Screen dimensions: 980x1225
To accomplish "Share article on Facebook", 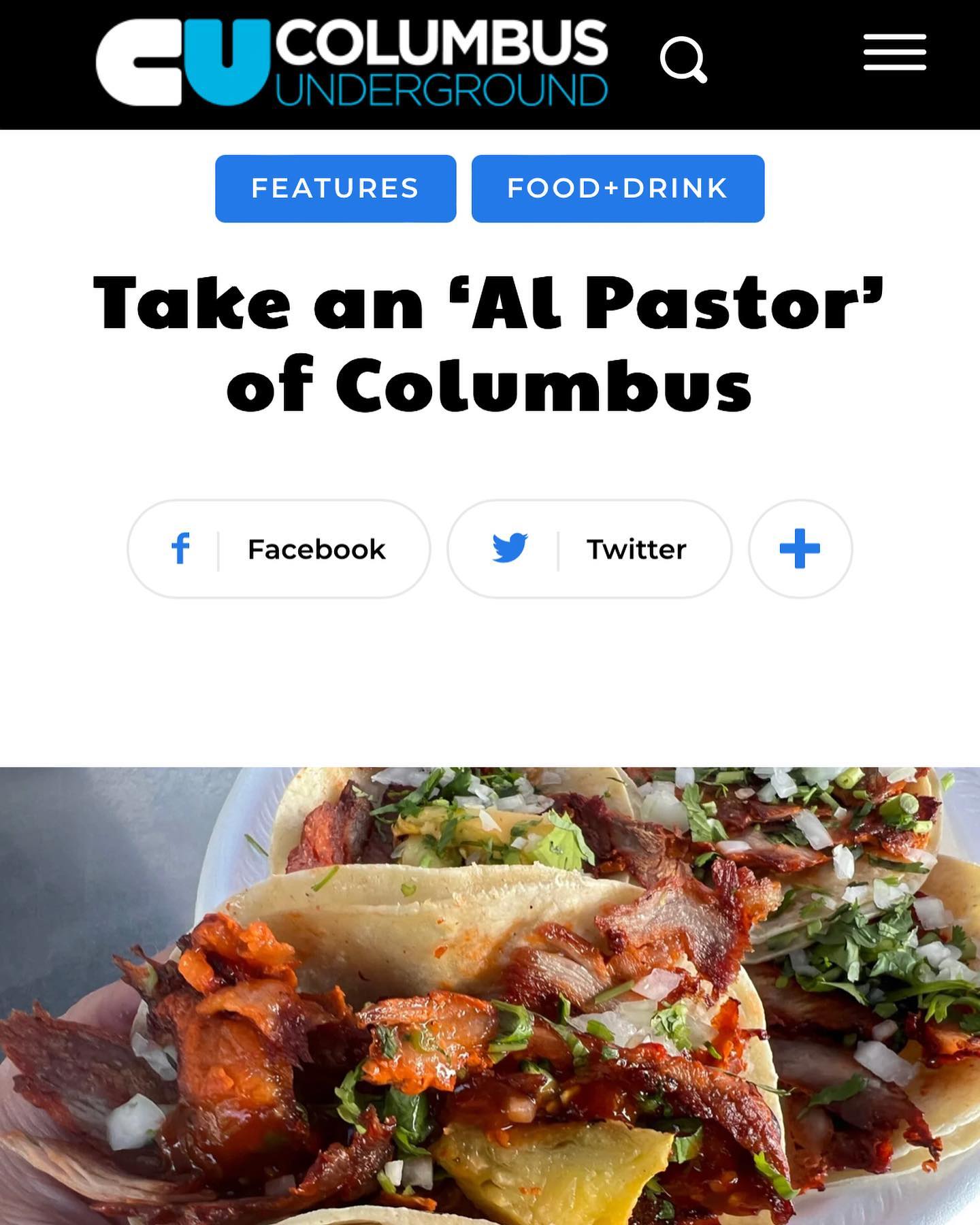I will pos(279,549).
